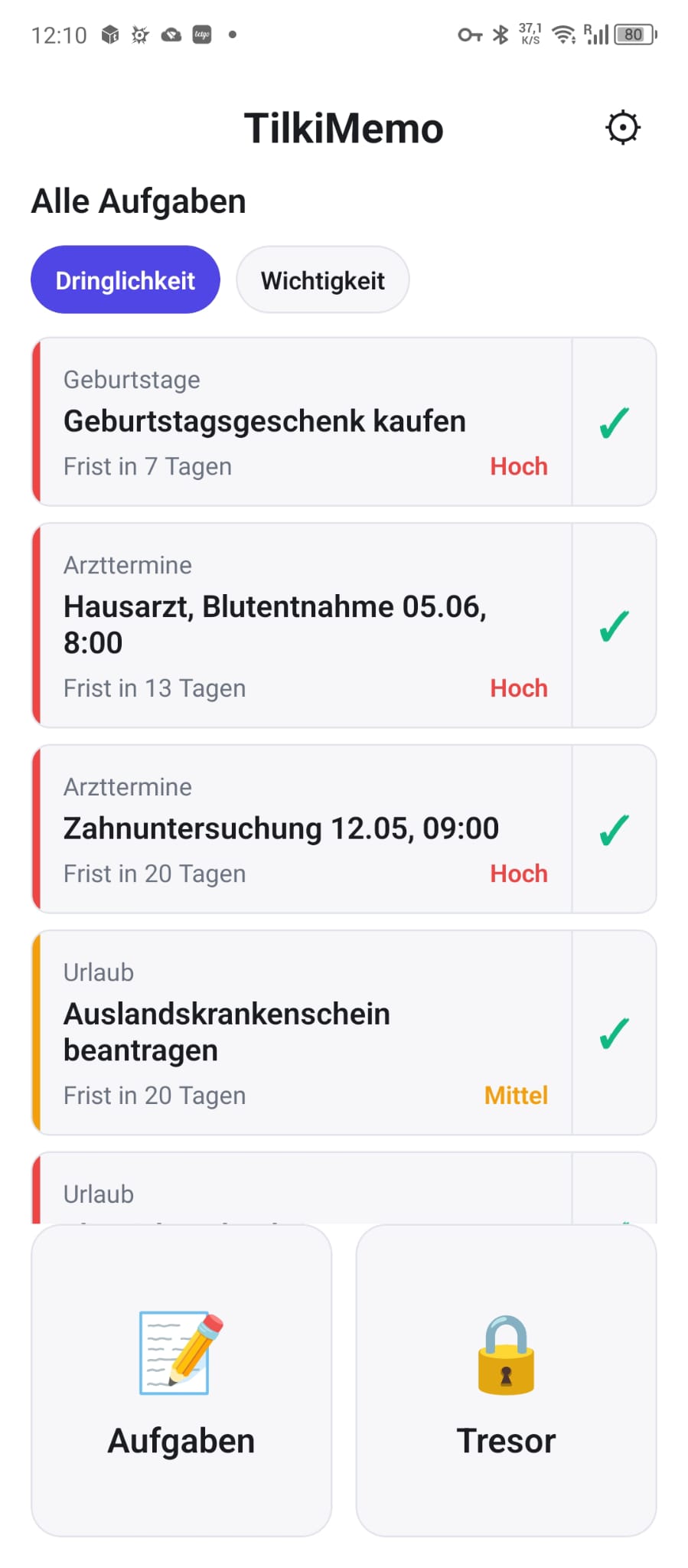Complete Zahnuntersuchung task with green checkmark
This screenshot has width=688, height=1568.
pos(614,828)
